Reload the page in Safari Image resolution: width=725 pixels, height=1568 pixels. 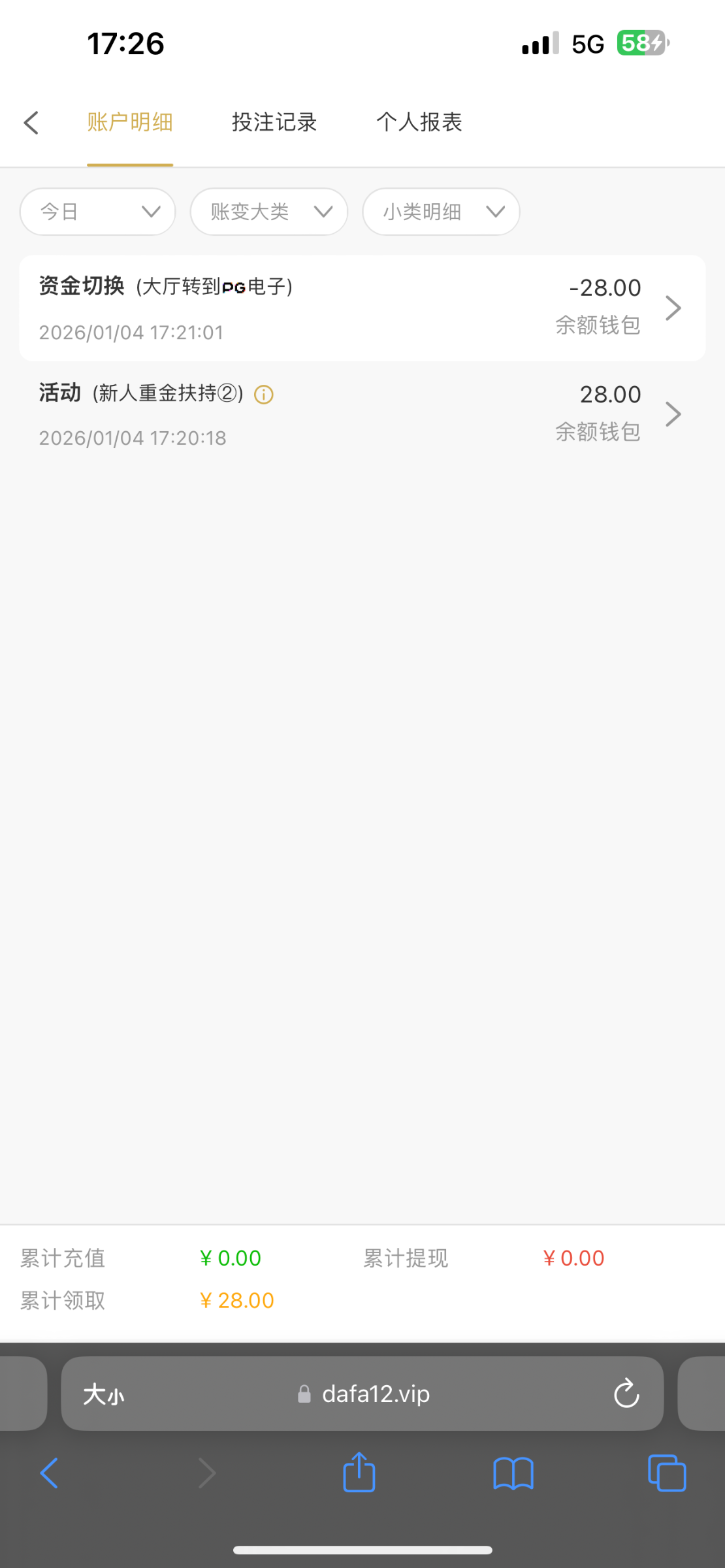click(x=626, y=1394)
